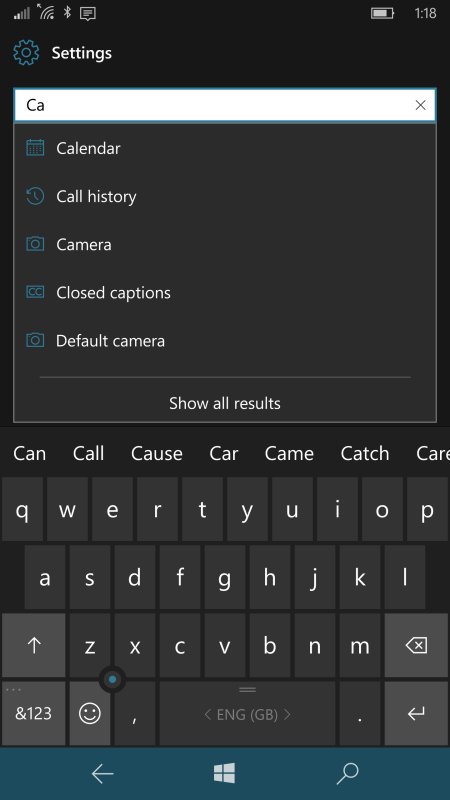Tap the Windows home button
This screenshot has width=450, height=800.
(224, 774)
